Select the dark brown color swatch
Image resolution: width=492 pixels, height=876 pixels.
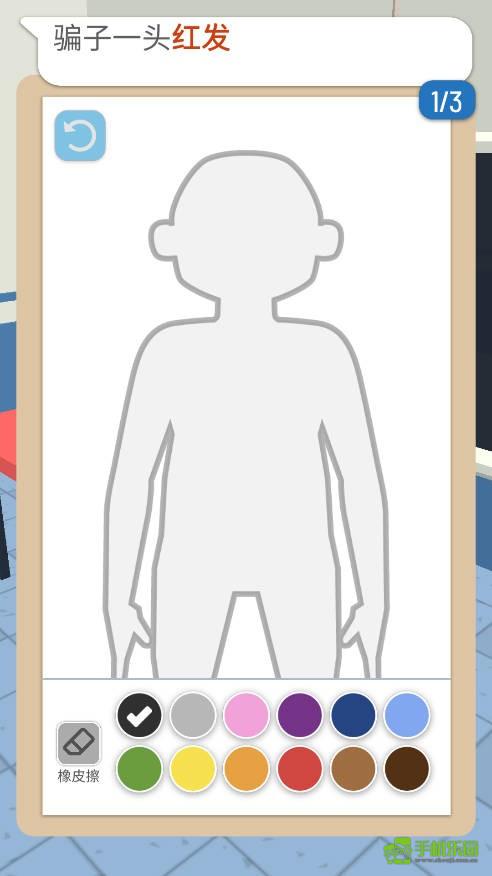[407, 769]
